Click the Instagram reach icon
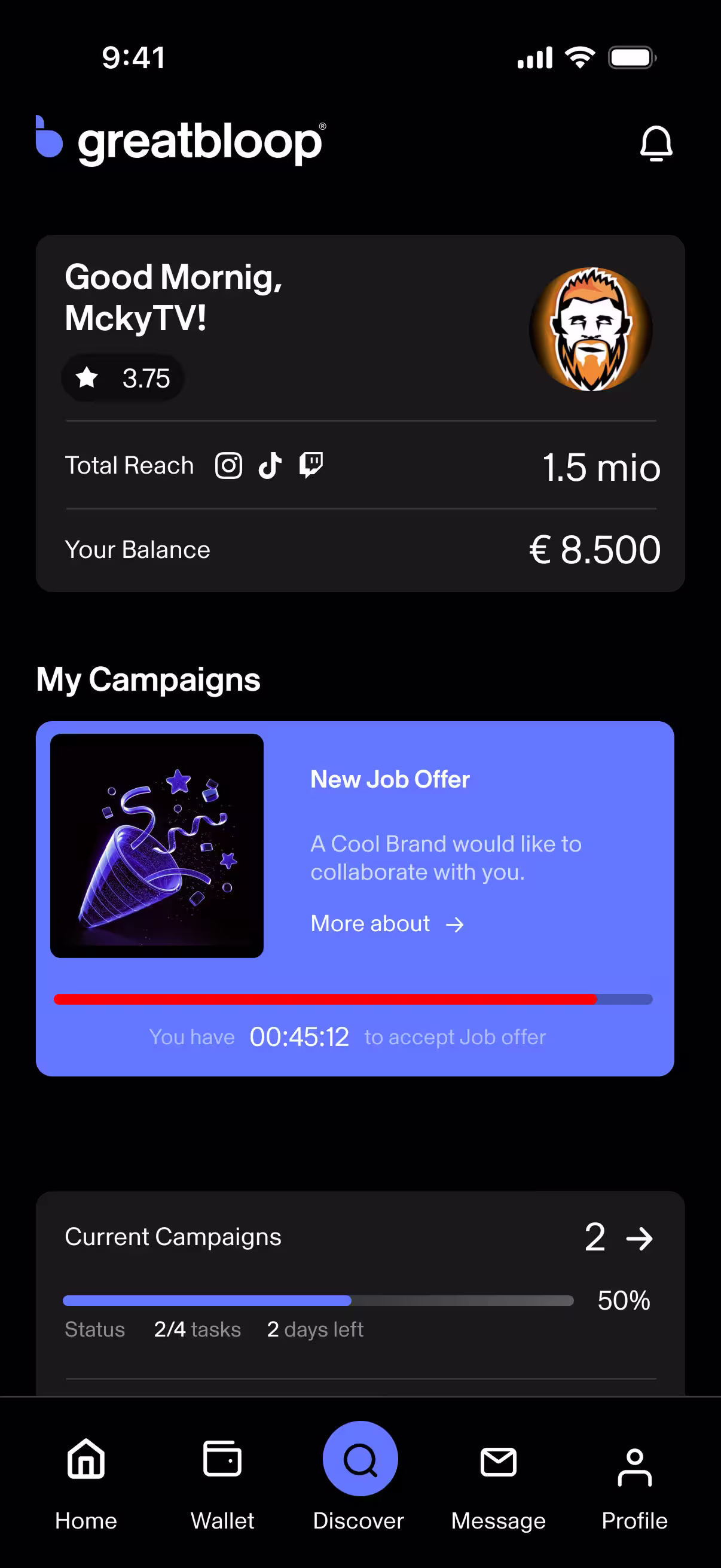This screenshot has width=721, height=1568. [229, 465]
